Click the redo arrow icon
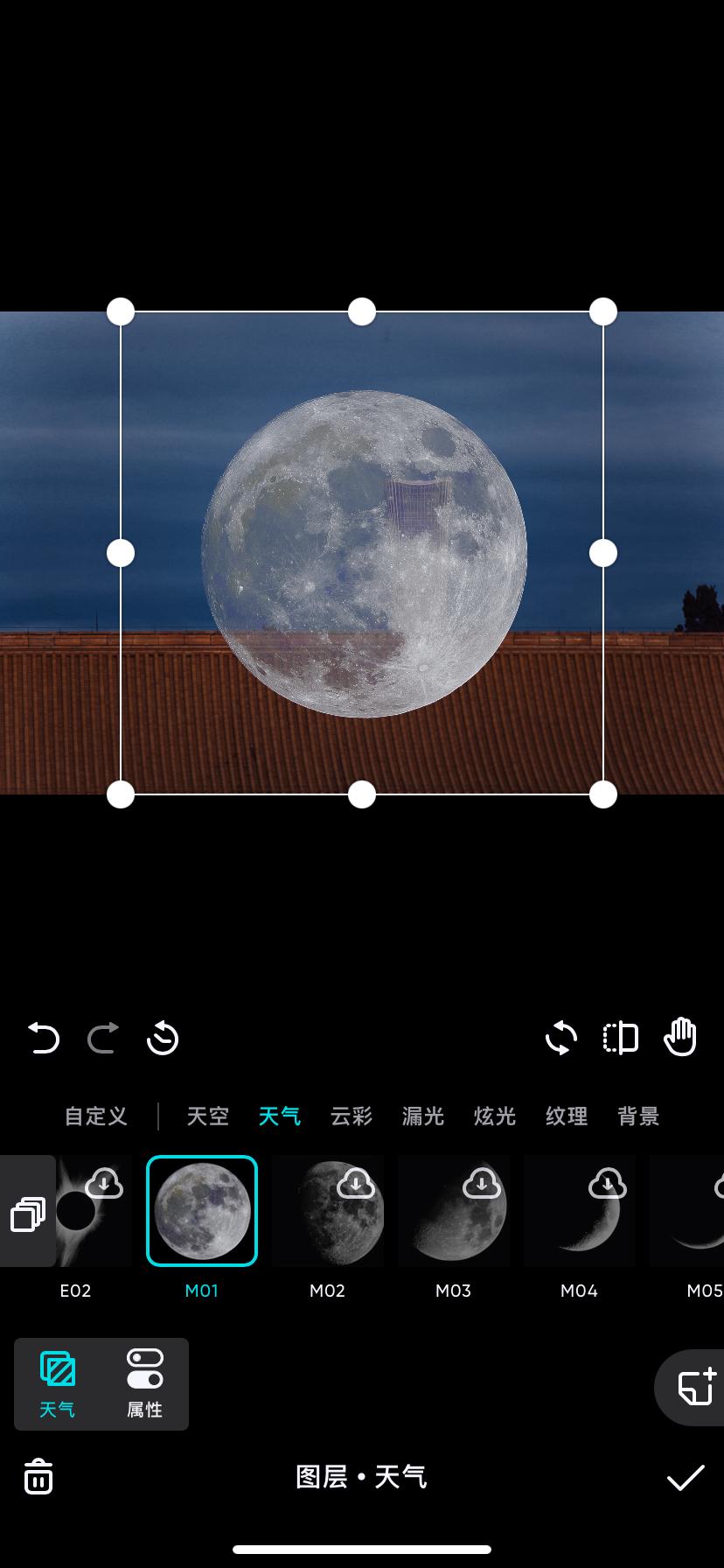 coord(102,1038)
